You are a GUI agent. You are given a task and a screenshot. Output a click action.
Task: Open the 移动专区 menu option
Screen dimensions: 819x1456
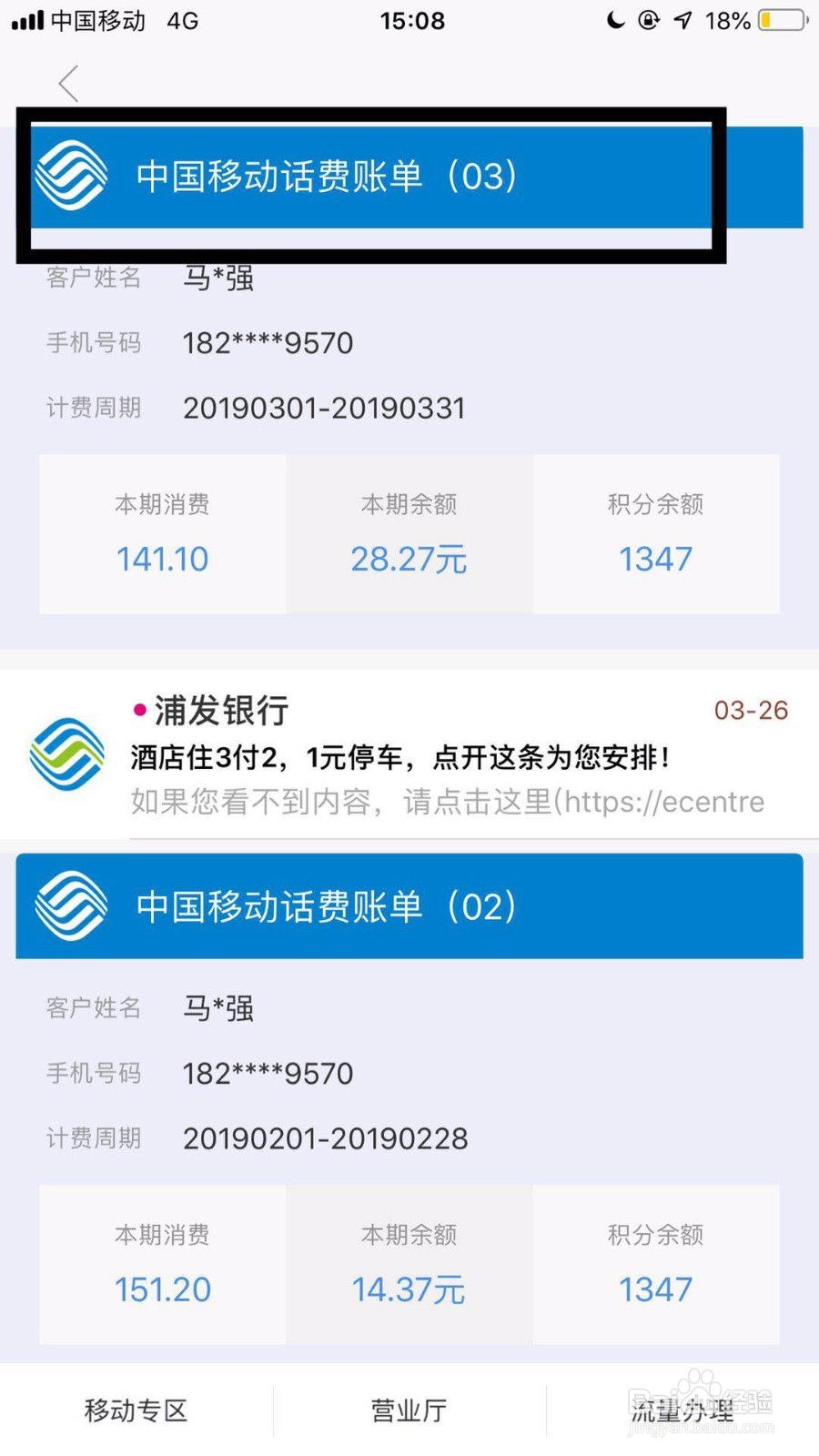tap(135, 1410)
